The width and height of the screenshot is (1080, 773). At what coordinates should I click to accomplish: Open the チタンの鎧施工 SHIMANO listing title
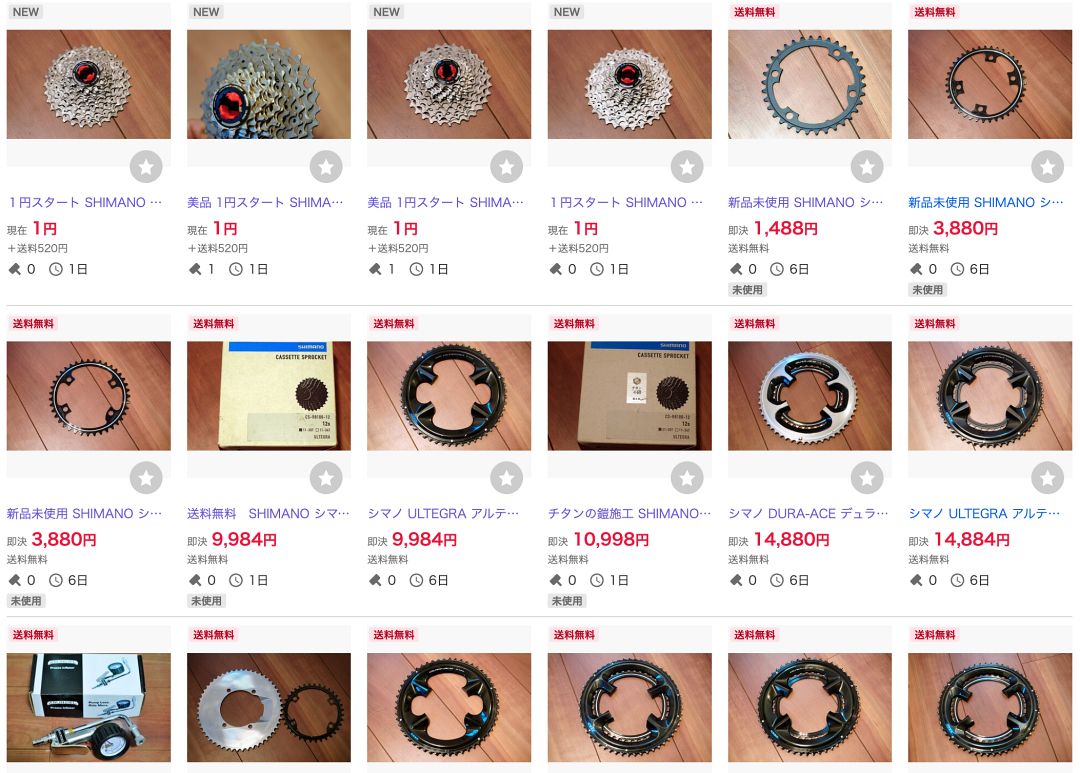tap(629, 513)
